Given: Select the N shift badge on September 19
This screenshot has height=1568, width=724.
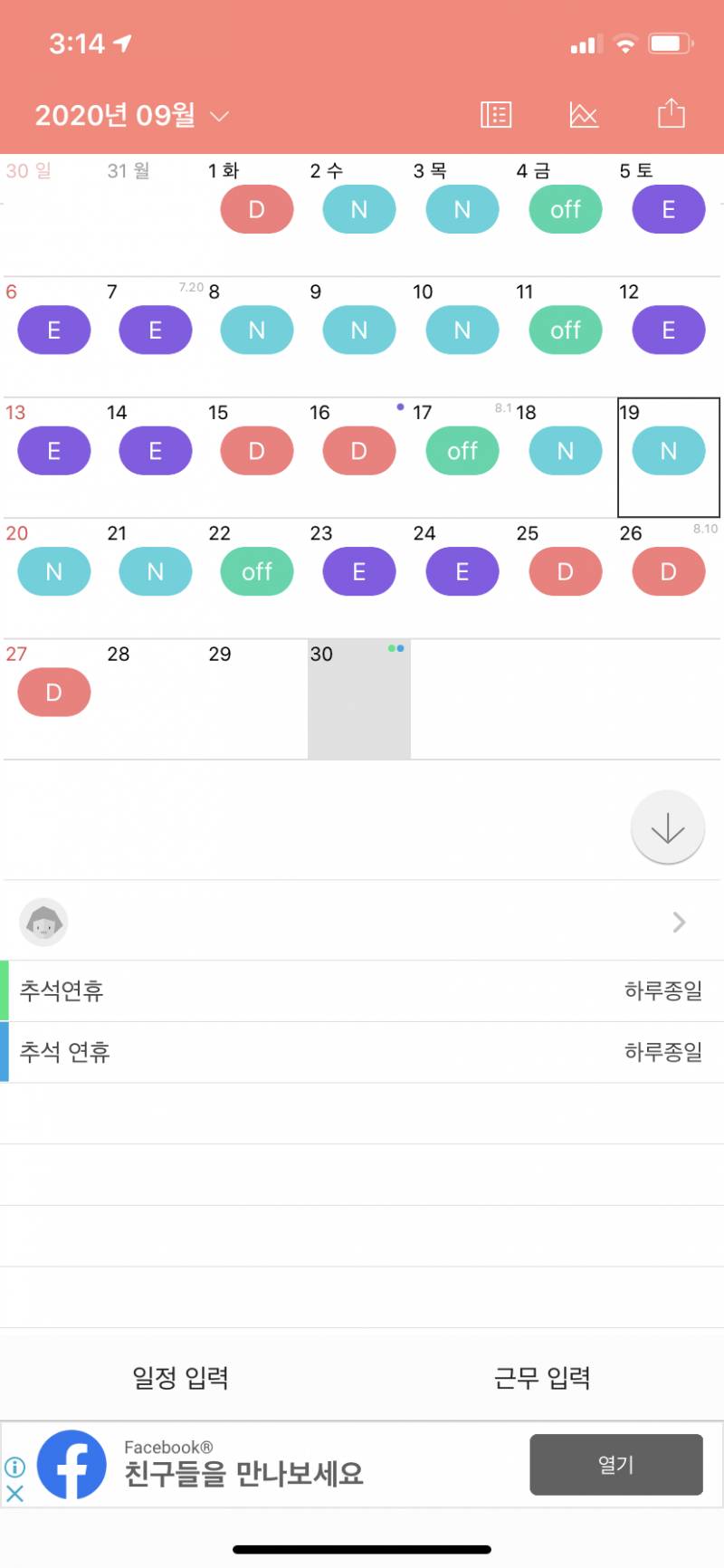Looking at the screenshot, I should tap(668, 450).
